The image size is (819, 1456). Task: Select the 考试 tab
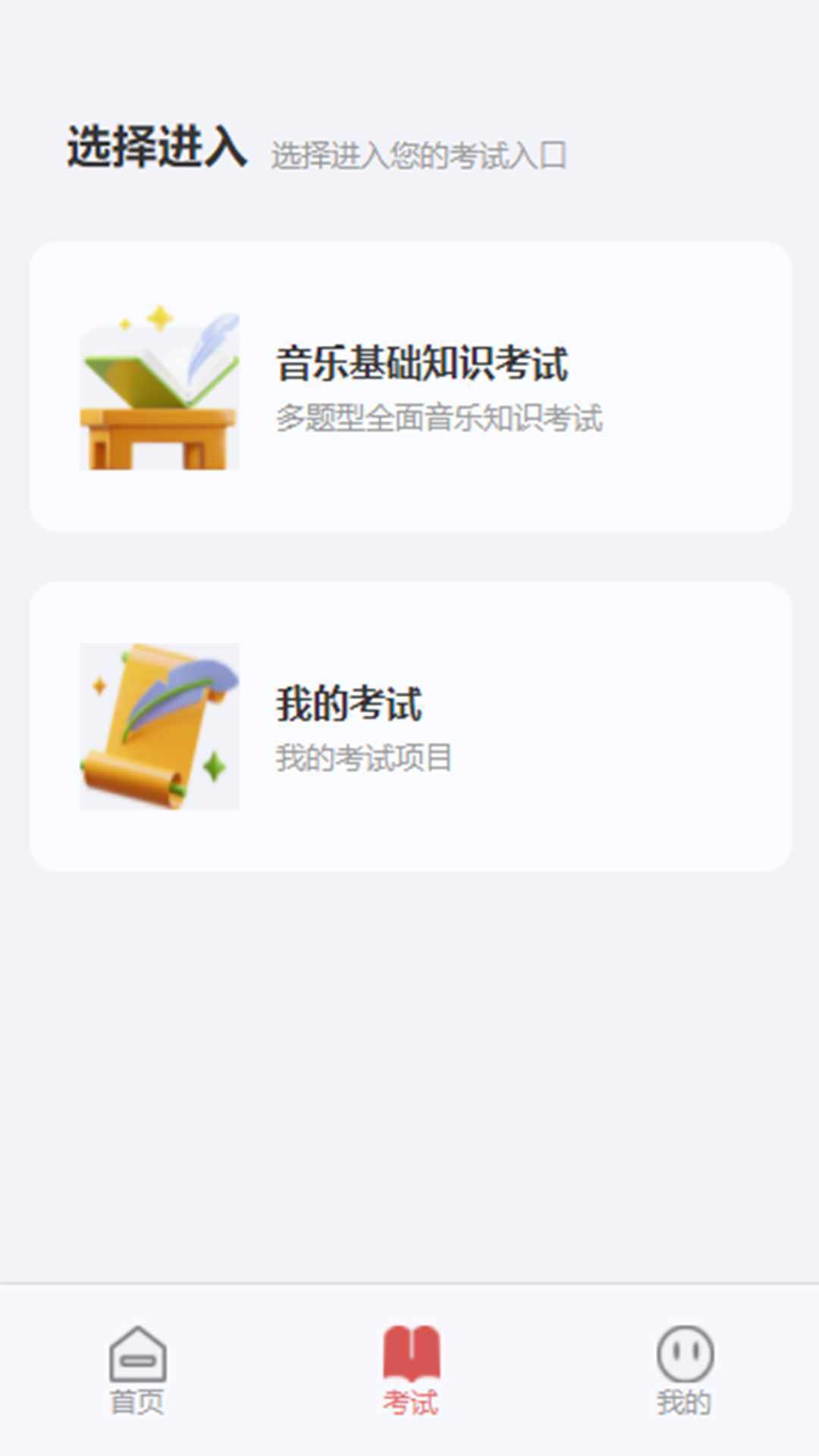click(x=410, y=1370)
